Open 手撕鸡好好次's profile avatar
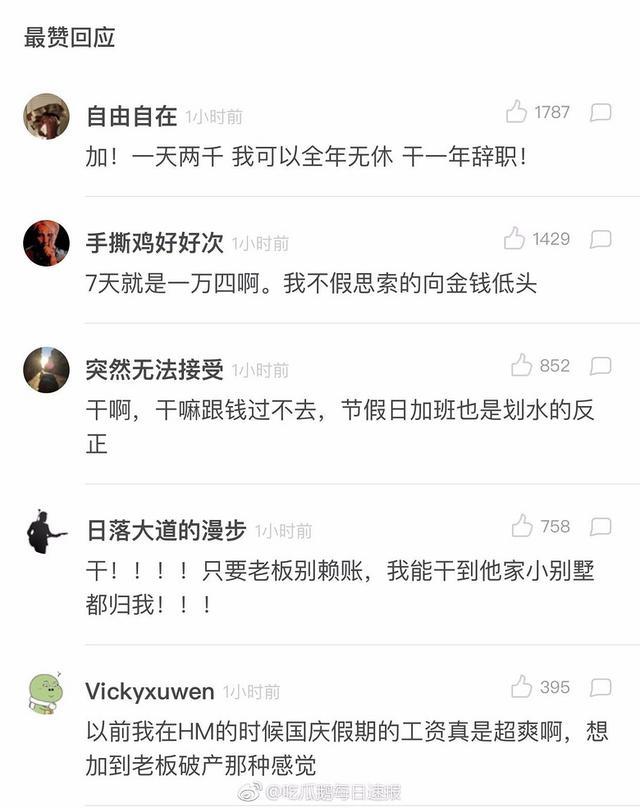 (46, 243)
